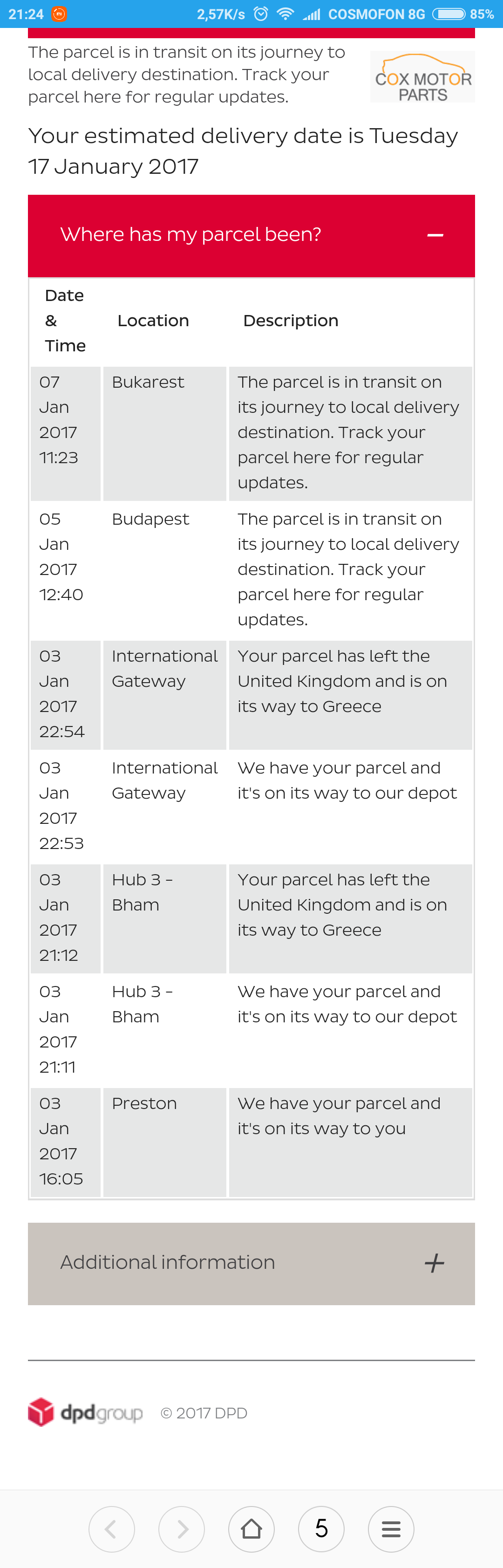Open the browser hamburger menu
Screen dimensions: 503x1568
391,1528
